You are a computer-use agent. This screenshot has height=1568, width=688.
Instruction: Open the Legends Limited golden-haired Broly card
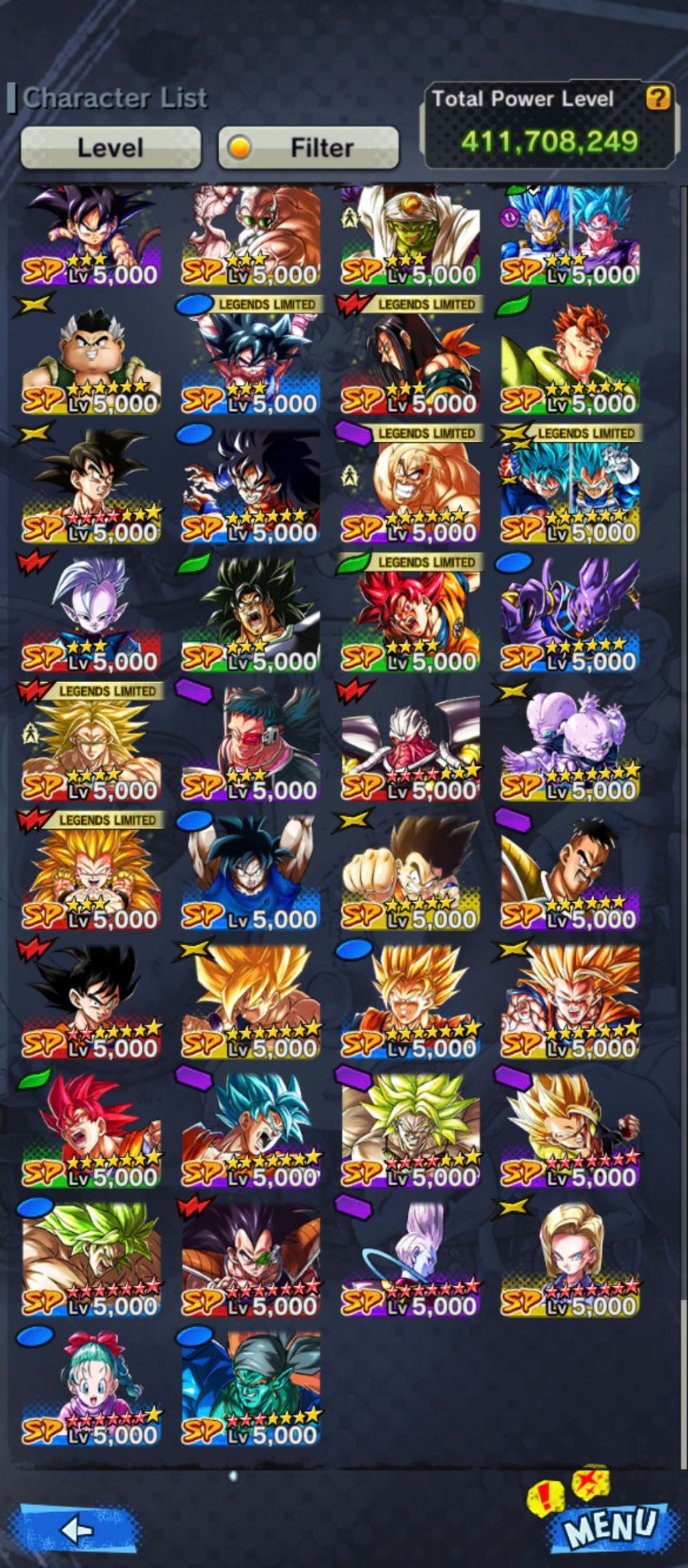click(92, 743)
